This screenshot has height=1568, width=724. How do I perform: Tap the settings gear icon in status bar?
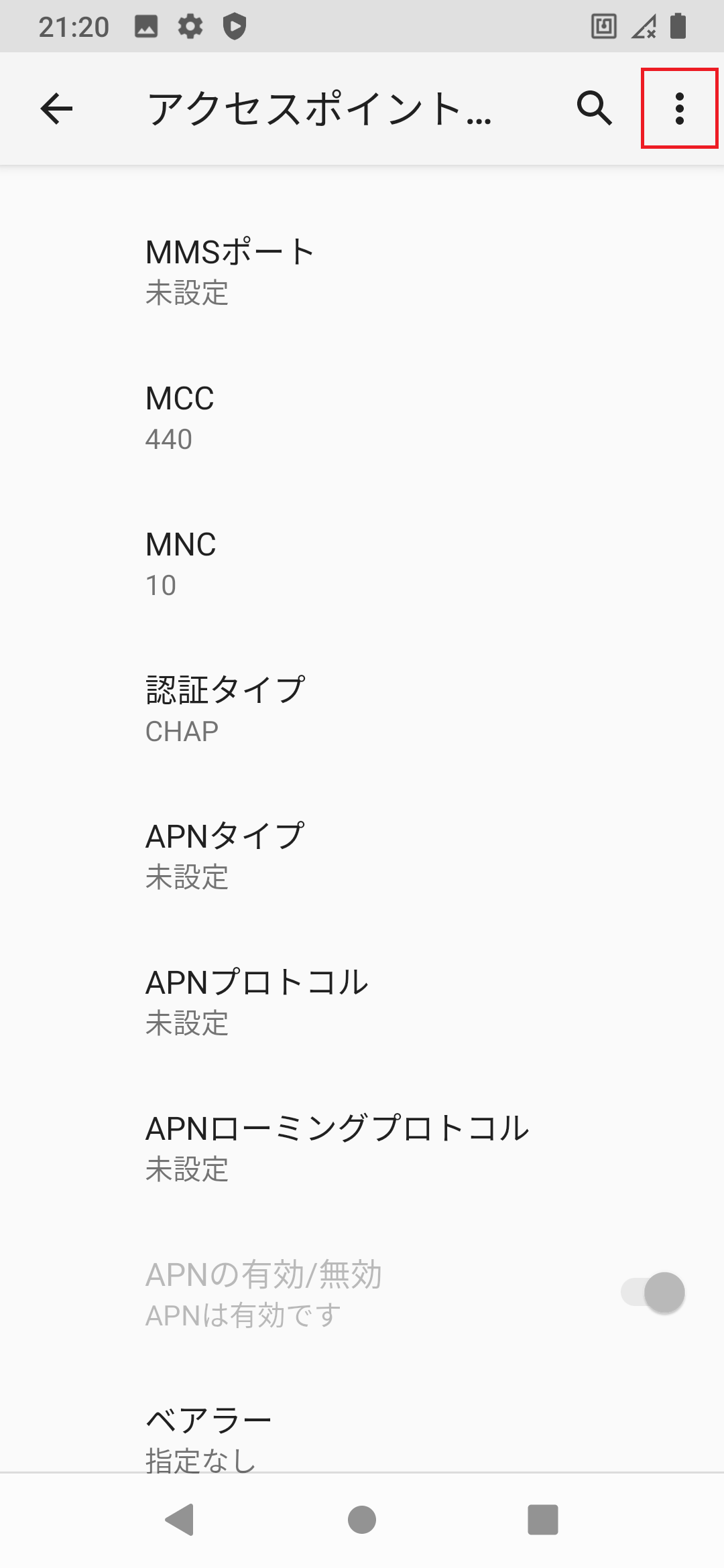(190, 27)
